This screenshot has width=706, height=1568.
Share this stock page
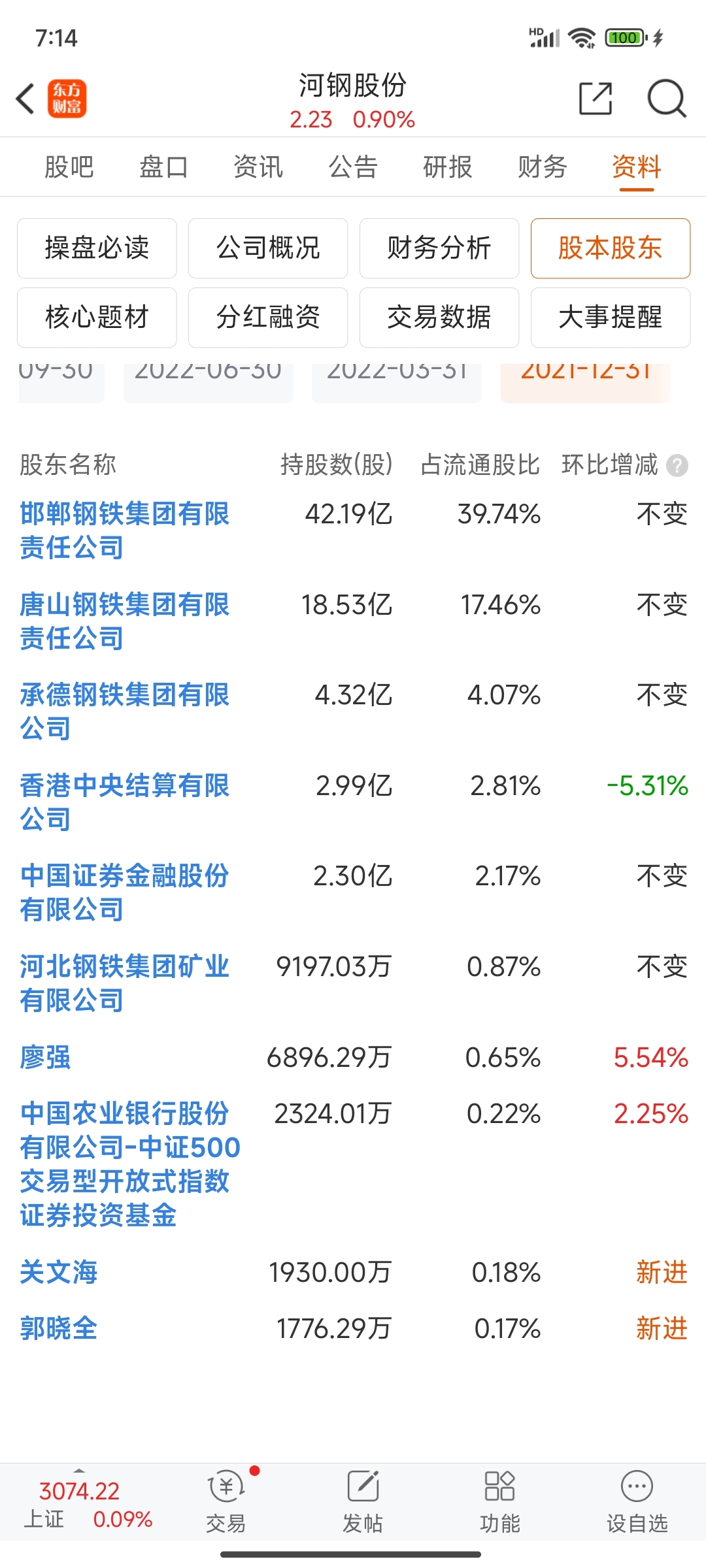(596, 99)
